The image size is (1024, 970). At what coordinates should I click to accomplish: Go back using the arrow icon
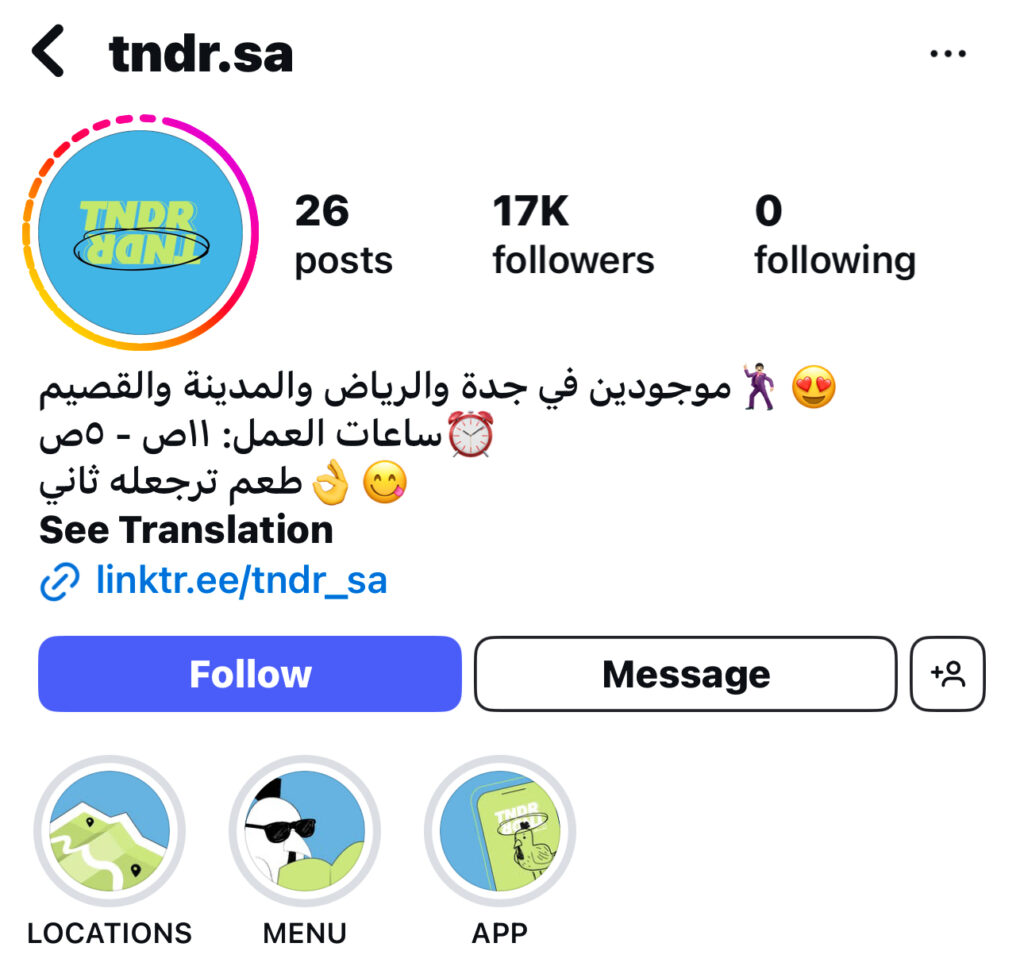pyautogui.click(x=48, y=53)
